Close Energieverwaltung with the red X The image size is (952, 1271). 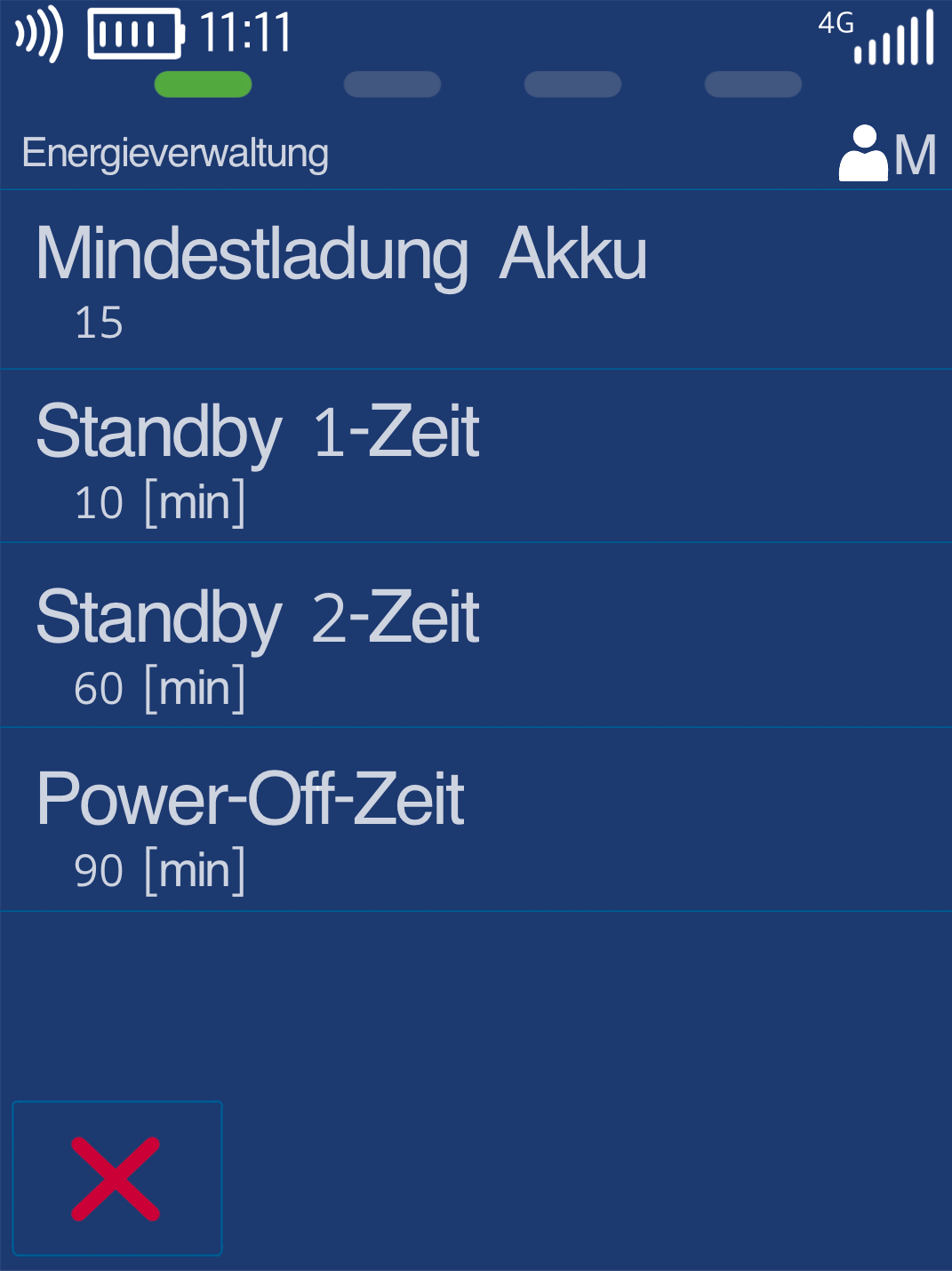[x=116, y=1179]
